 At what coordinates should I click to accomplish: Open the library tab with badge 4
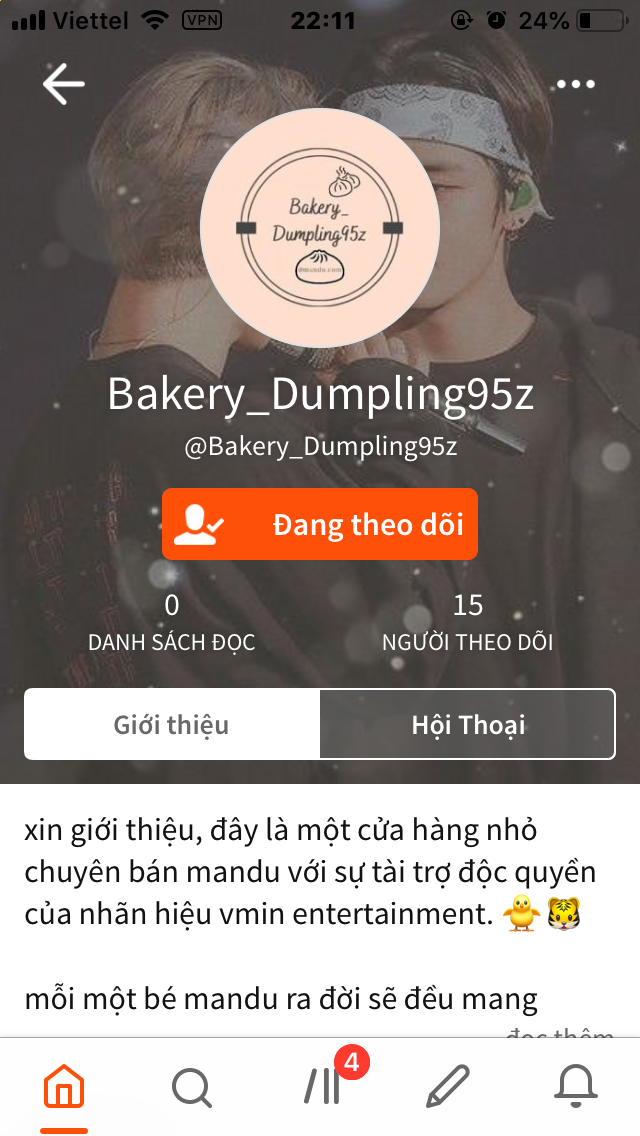click(324, 1084)
